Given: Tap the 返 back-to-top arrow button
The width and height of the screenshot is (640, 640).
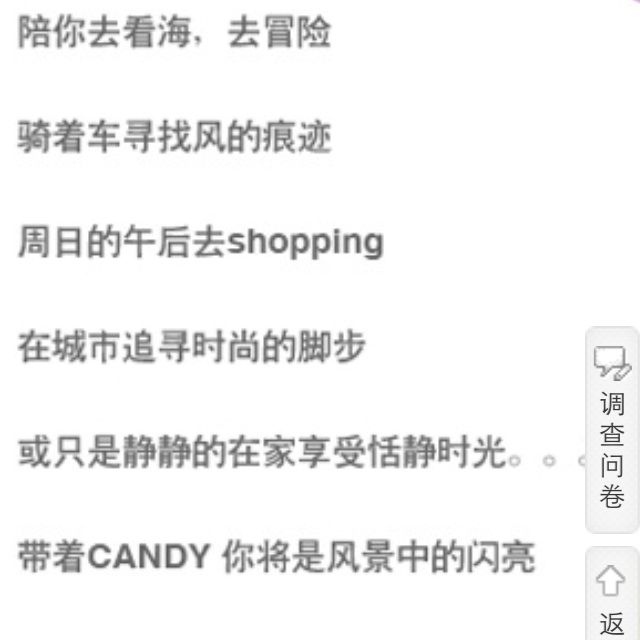Looking at the screenshot, I should [612, 594].
